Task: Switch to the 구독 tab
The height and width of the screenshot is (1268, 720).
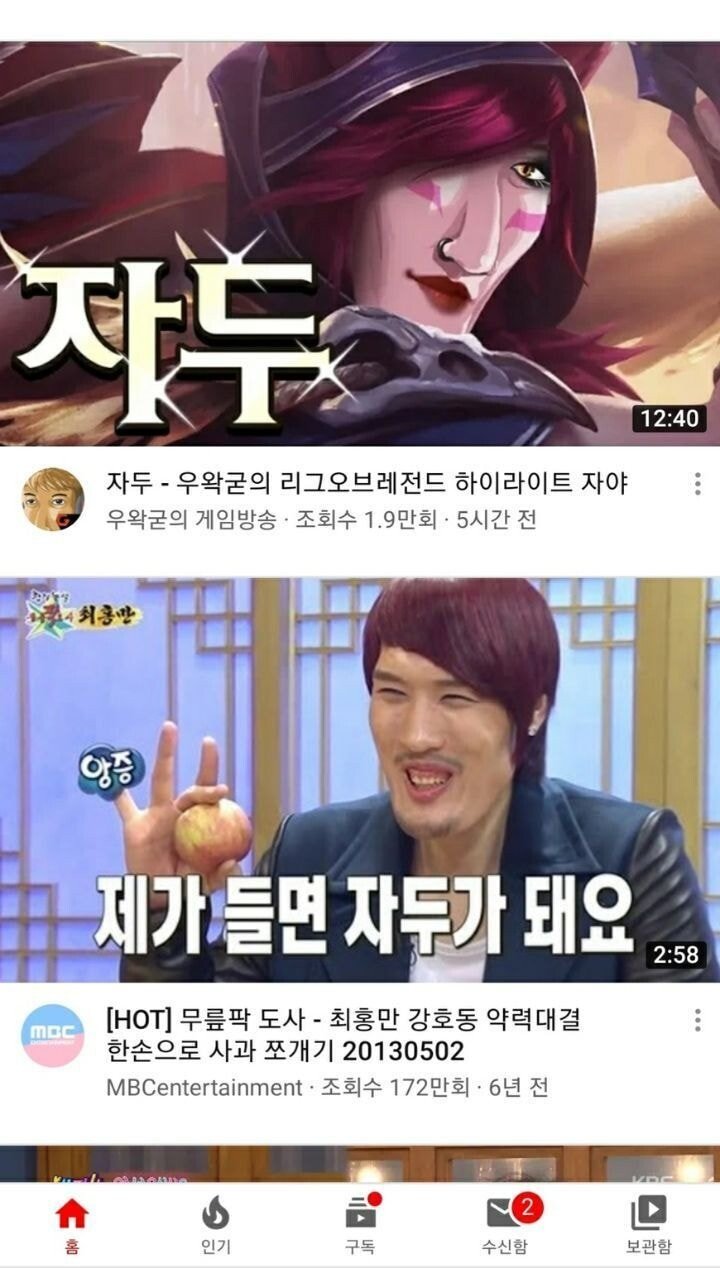Action: click(360, 1224)
